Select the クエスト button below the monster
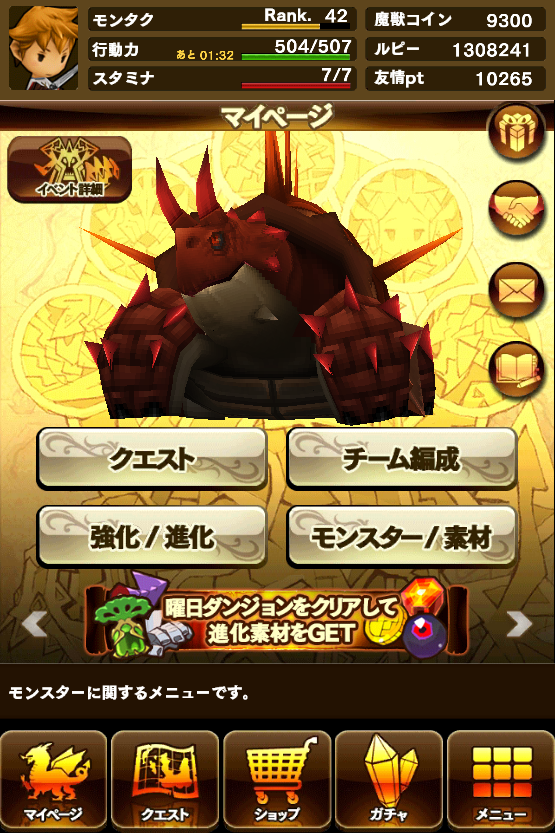Screen dimensions: 555x833 [152, 458]
